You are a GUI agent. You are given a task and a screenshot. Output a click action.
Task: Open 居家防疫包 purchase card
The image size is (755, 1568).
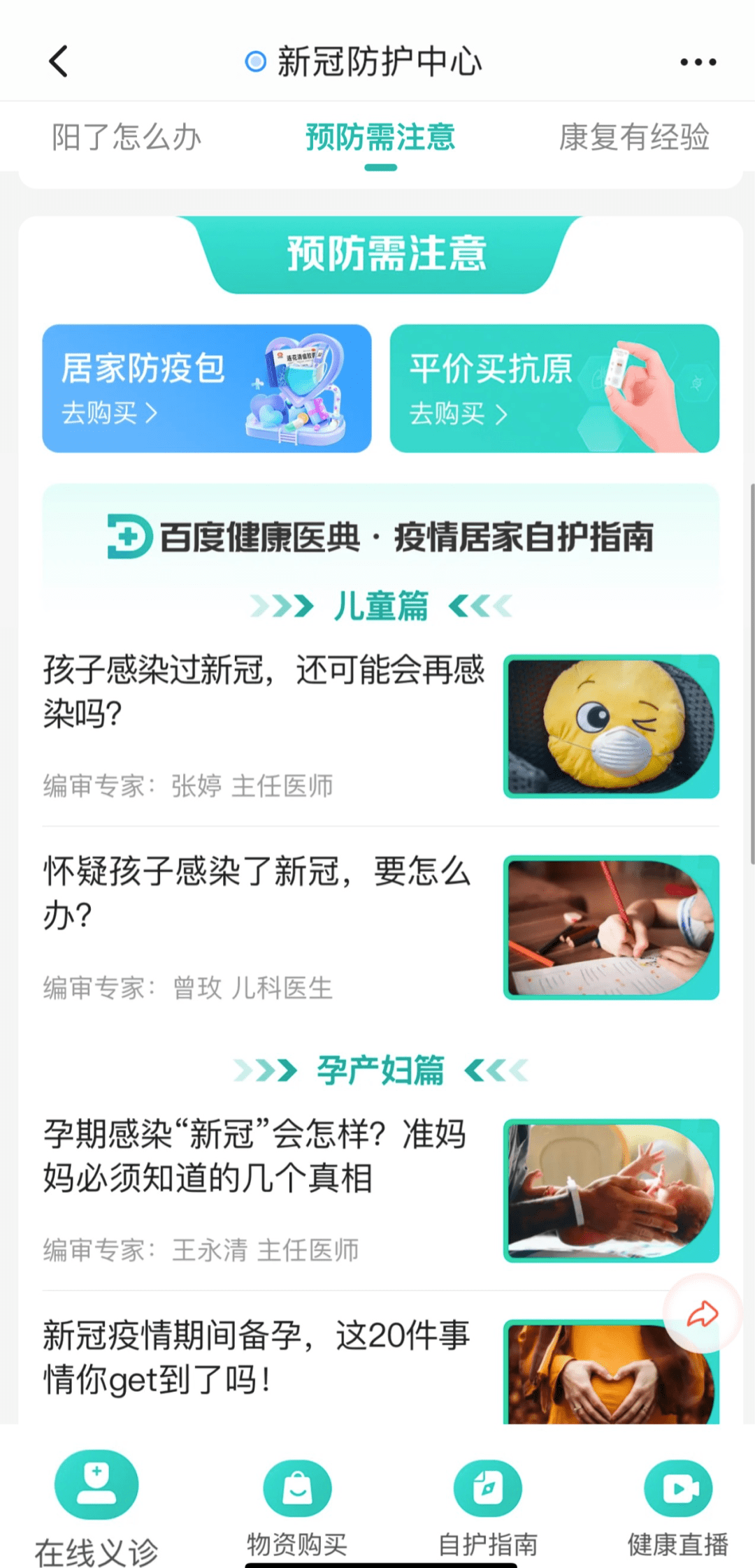(207, 389)
